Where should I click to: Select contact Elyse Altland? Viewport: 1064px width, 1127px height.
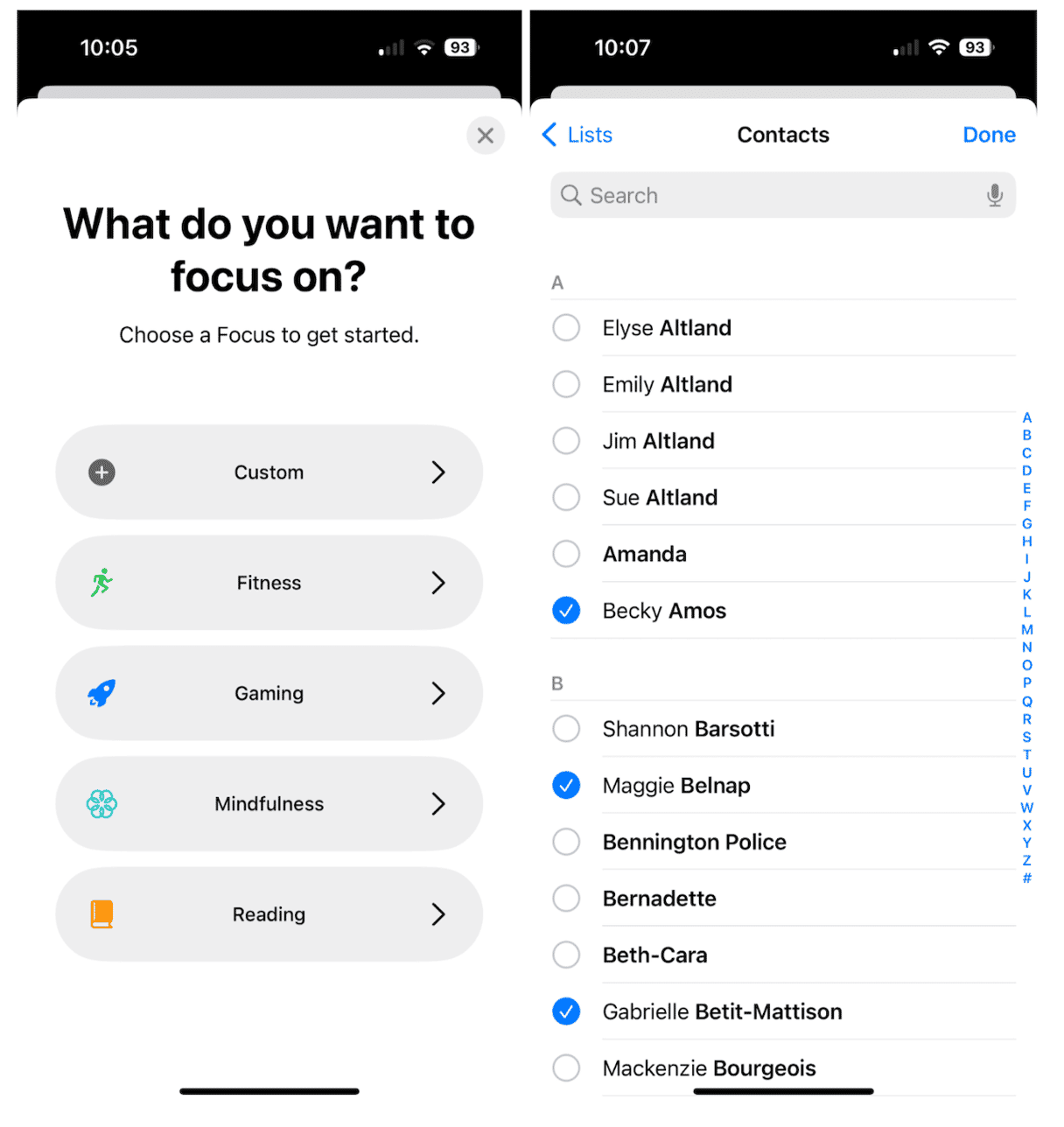click(566, 328)
